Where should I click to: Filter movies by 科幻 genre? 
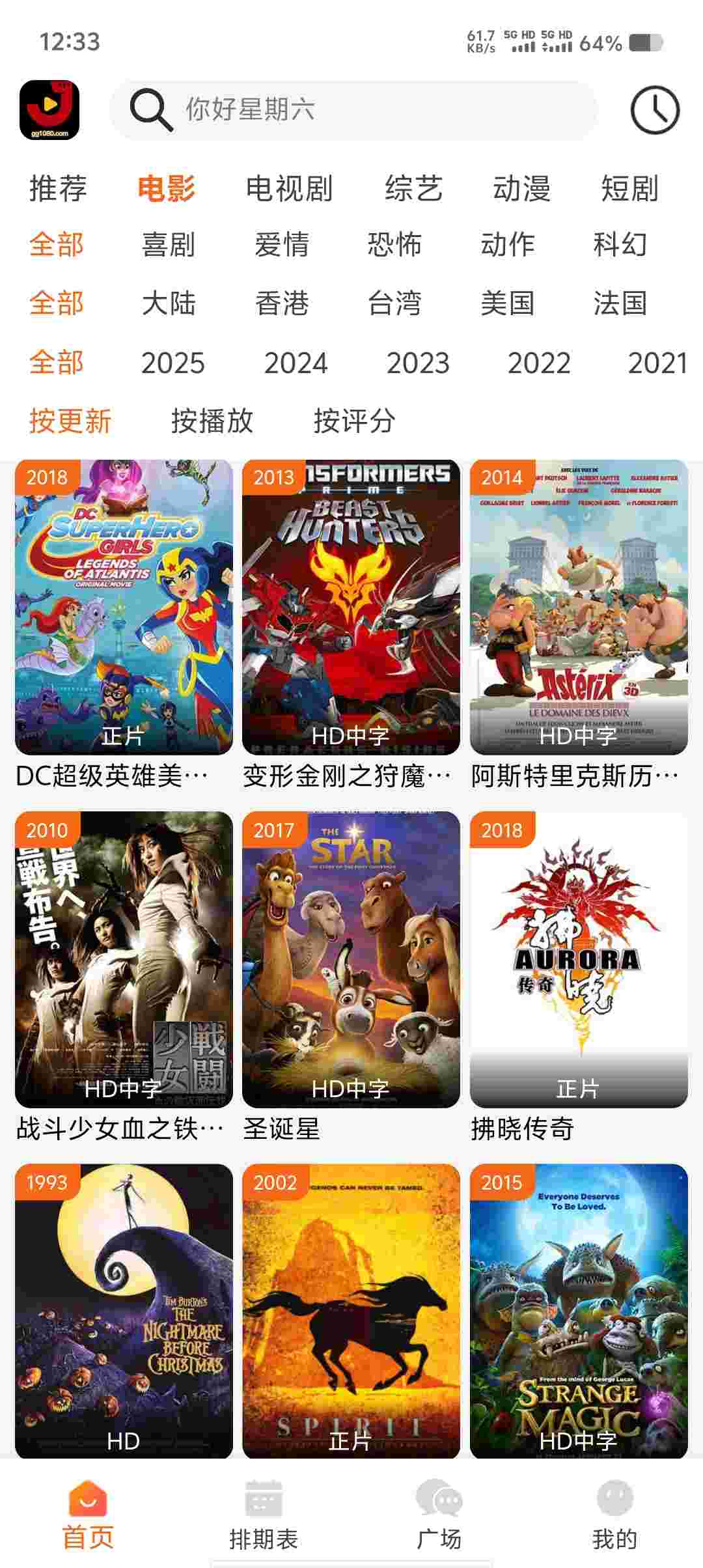[x=620, y=245]
